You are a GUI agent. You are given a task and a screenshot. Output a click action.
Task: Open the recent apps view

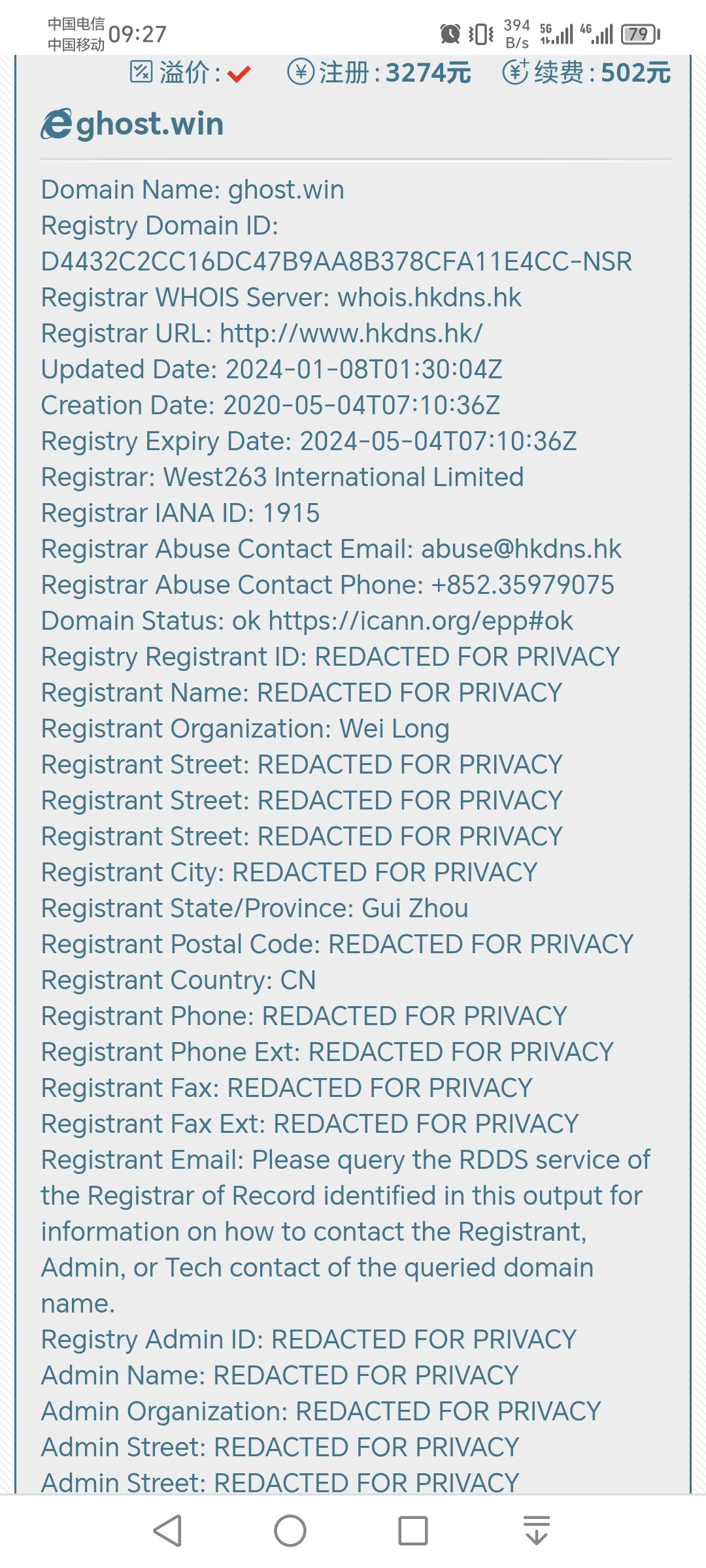[413, 1531]
